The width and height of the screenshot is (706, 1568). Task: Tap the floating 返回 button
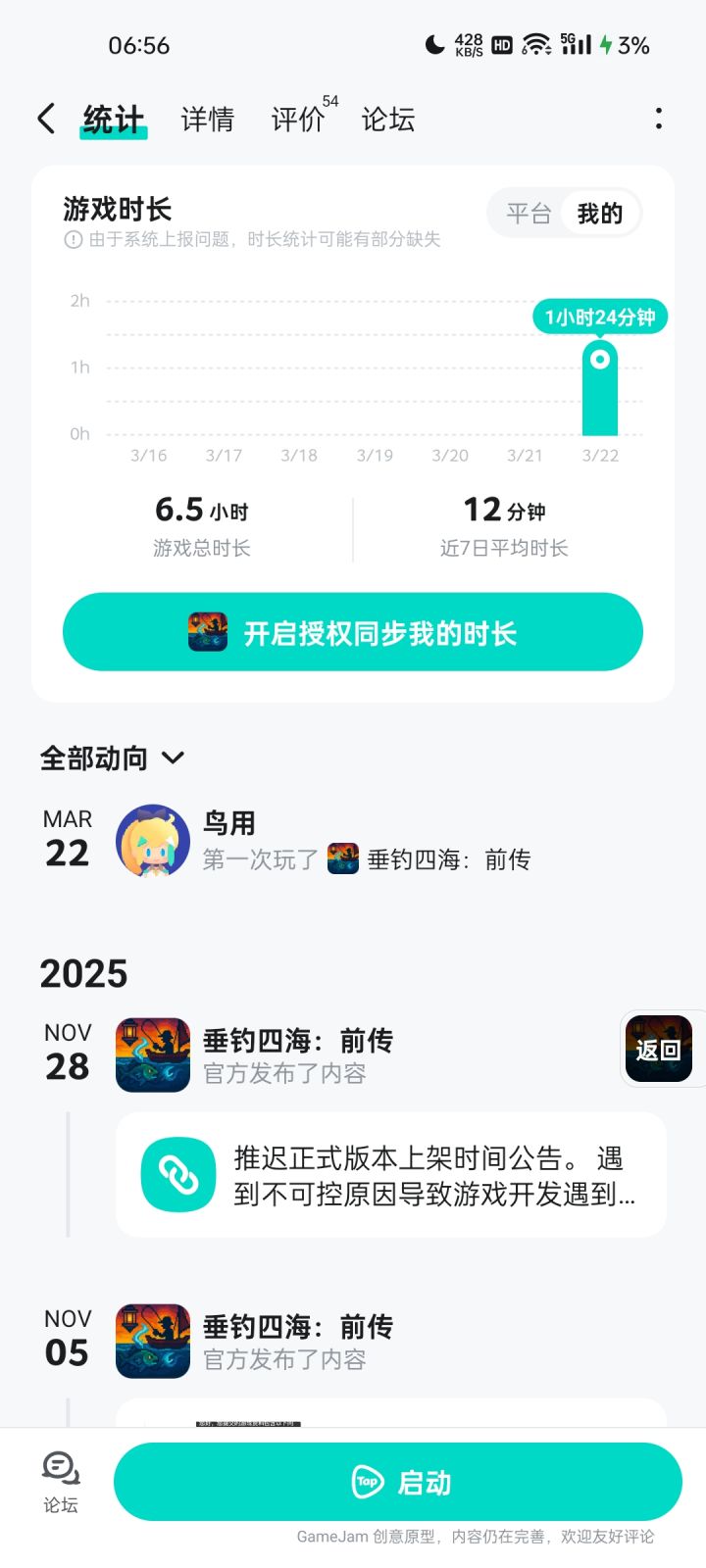tap(659, 1049)
